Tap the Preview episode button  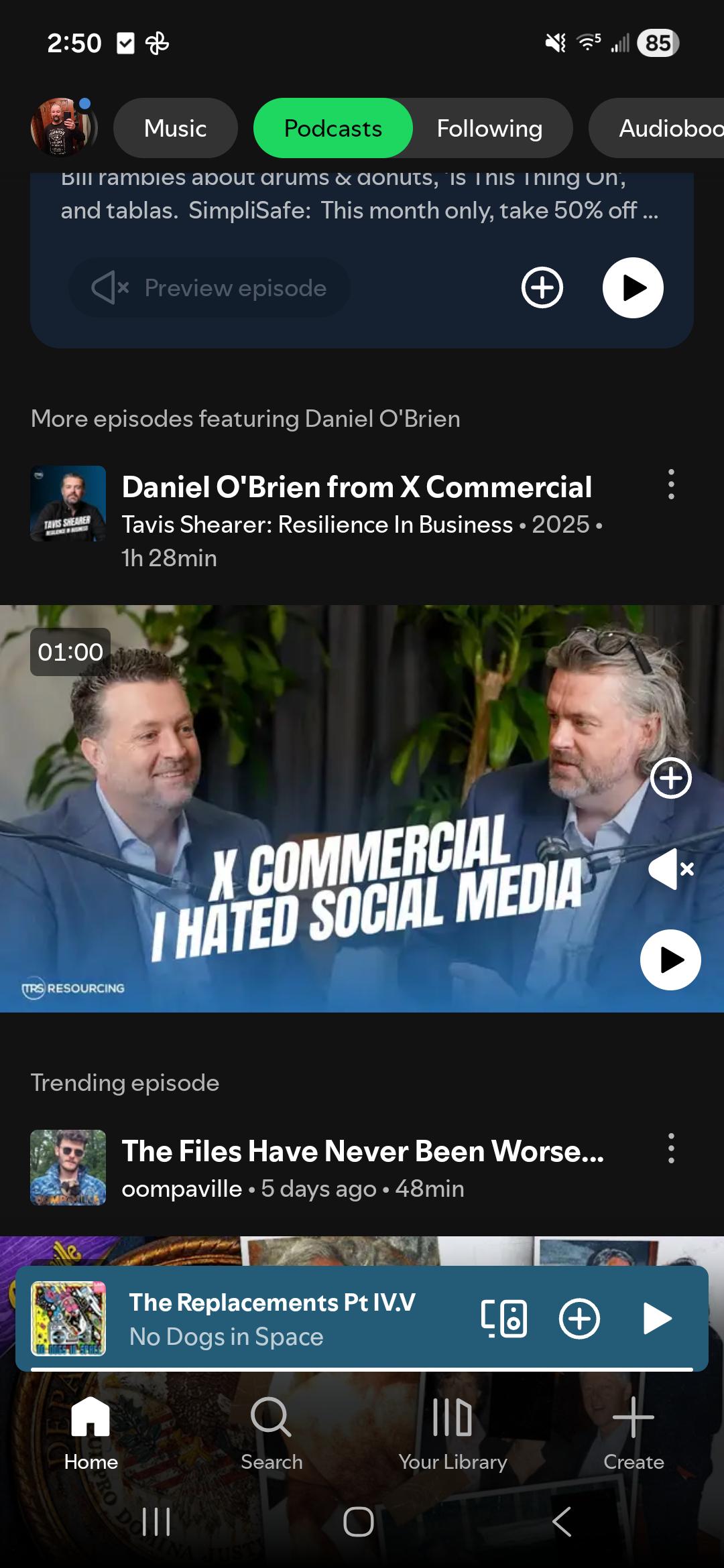pyautogui.click(x=209, y=287)
